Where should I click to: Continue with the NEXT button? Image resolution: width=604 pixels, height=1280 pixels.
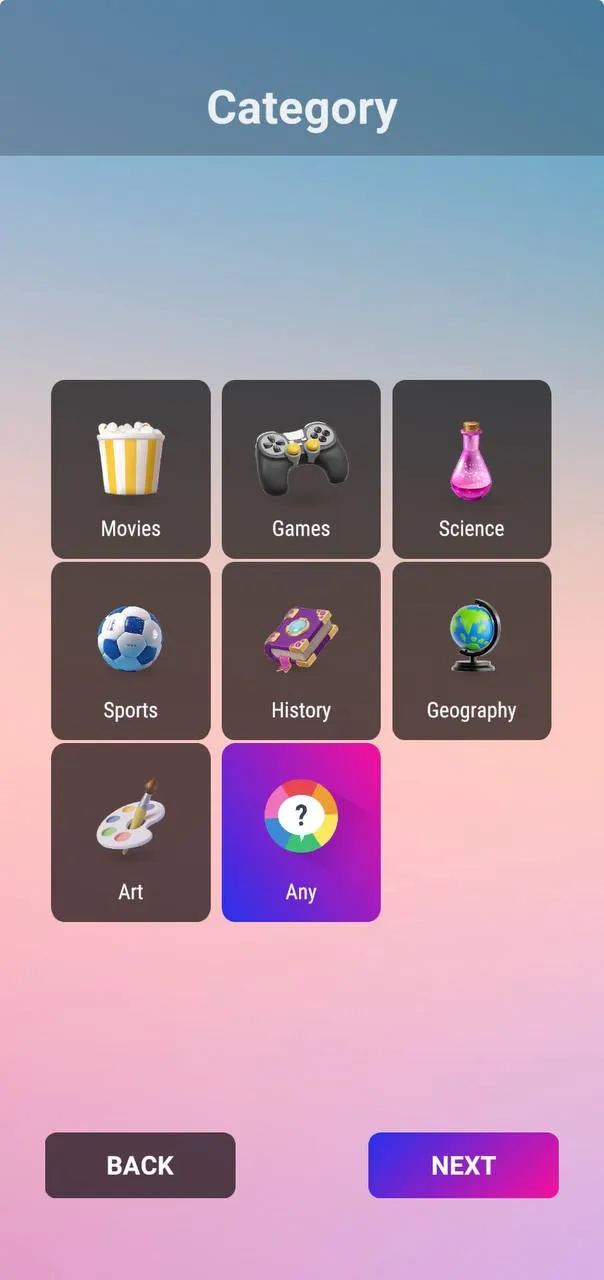[x=463, y=1165]
